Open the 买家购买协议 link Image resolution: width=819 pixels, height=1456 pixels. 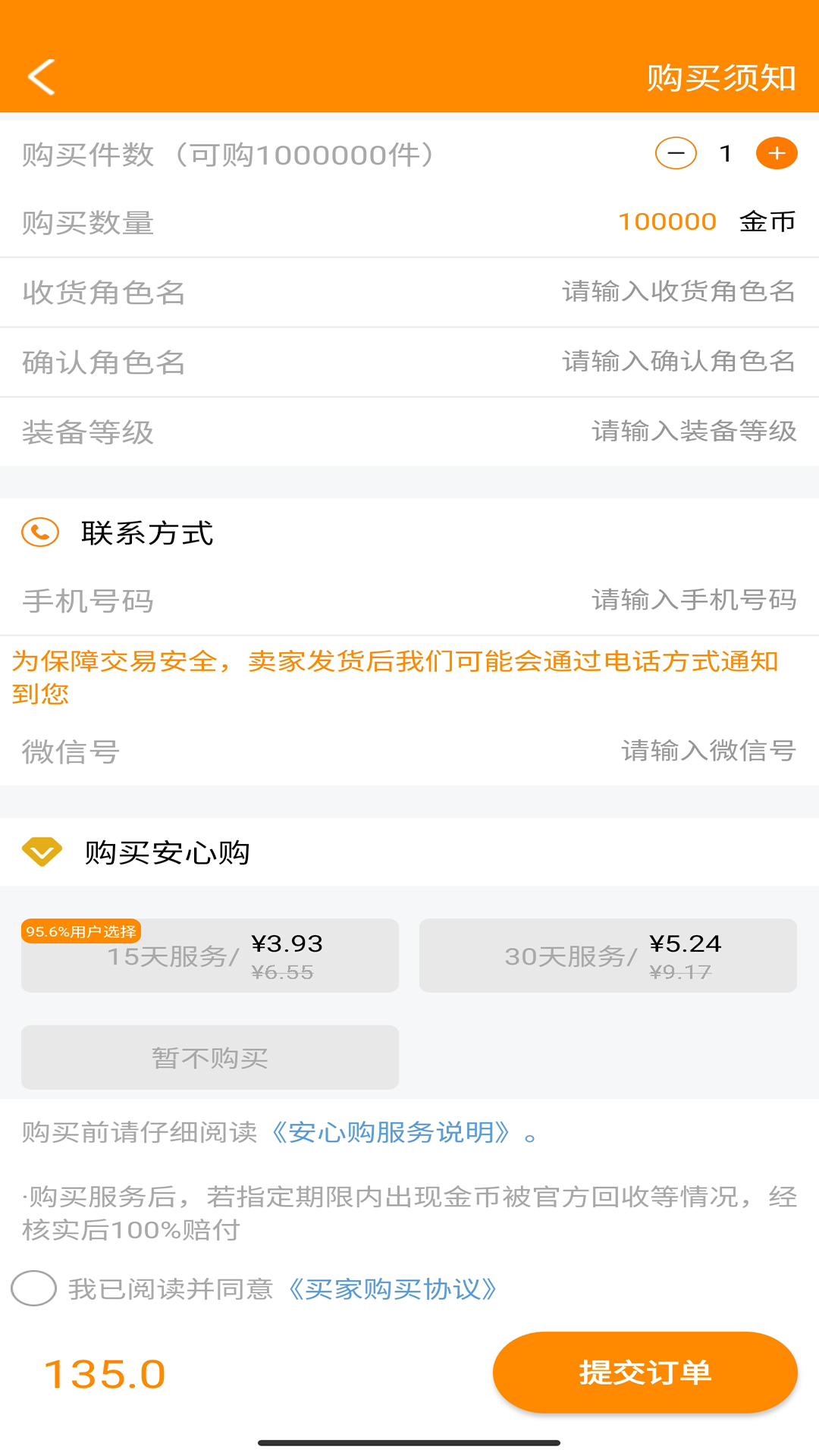(393, 1289)
